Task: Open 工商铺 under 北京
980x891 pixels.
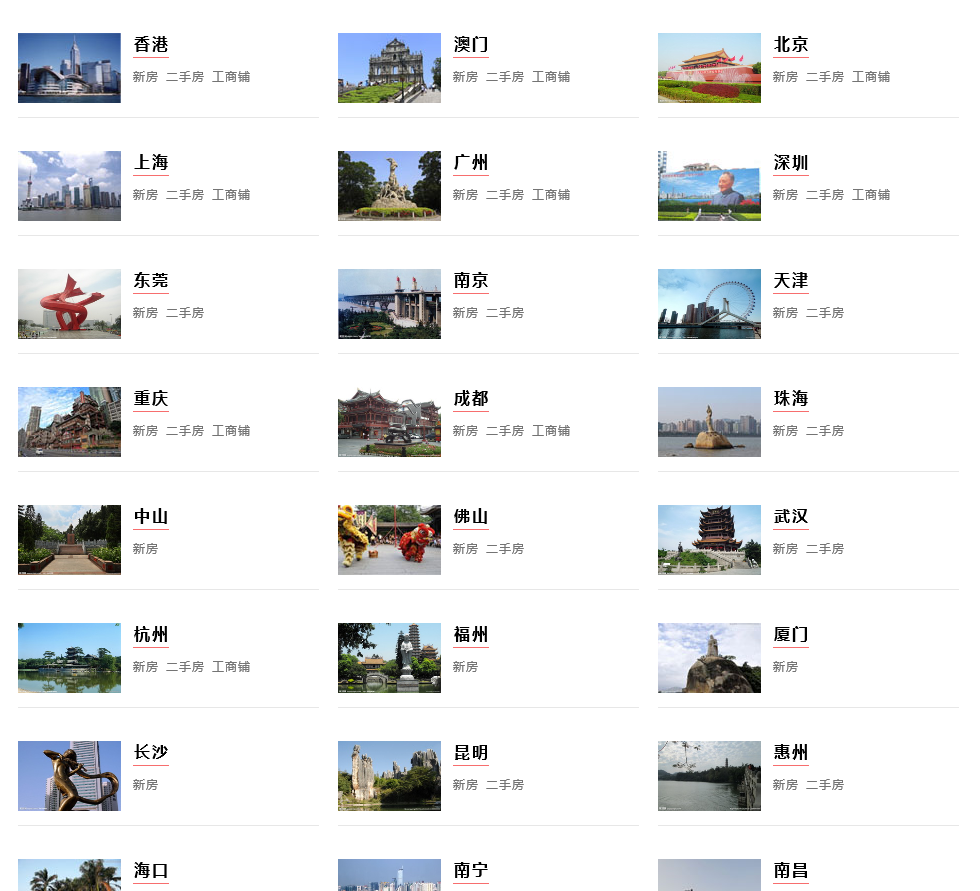Action: point(870,77)
